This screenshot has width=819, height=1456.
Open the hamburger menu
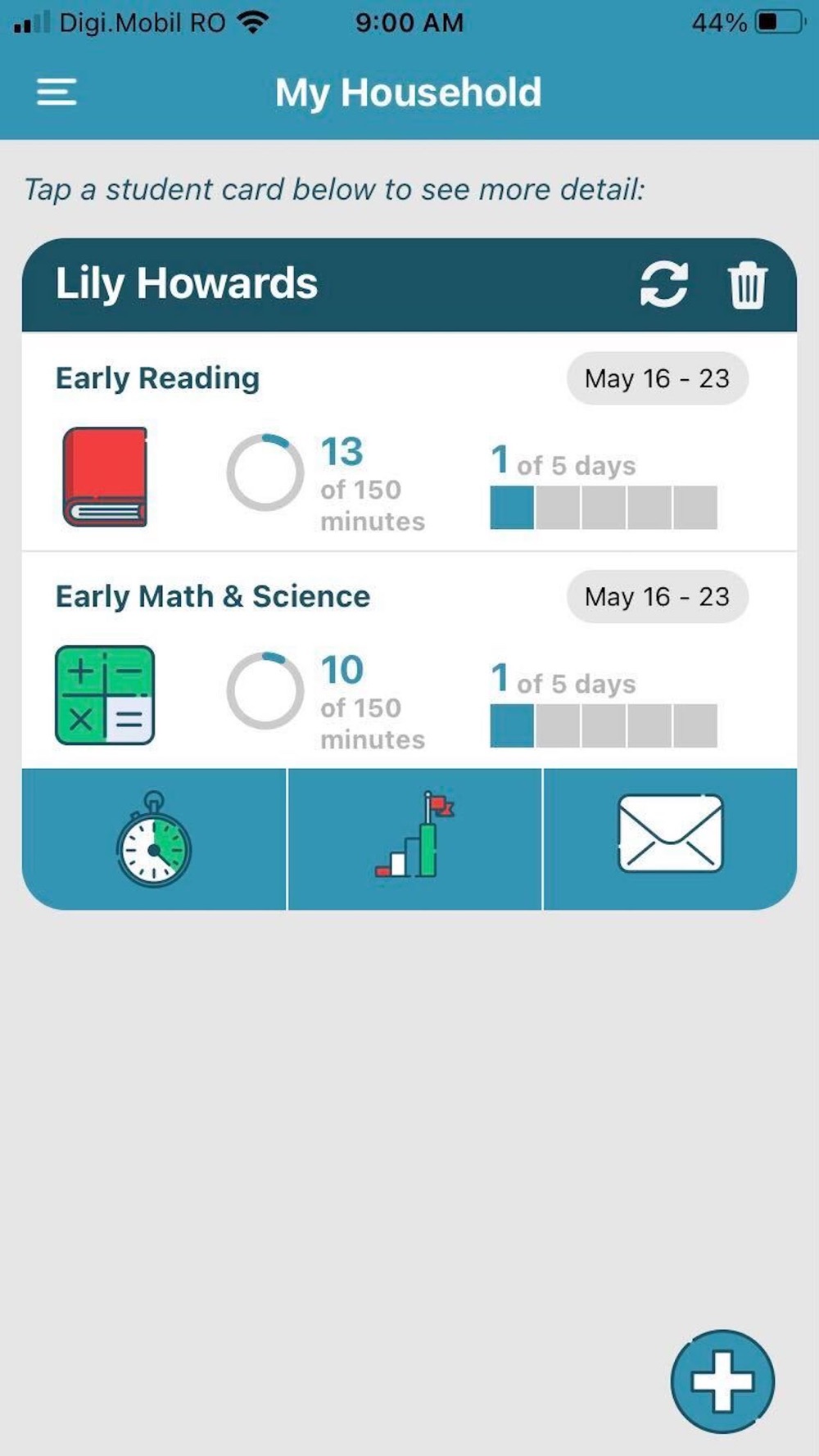tap(57, 92)
